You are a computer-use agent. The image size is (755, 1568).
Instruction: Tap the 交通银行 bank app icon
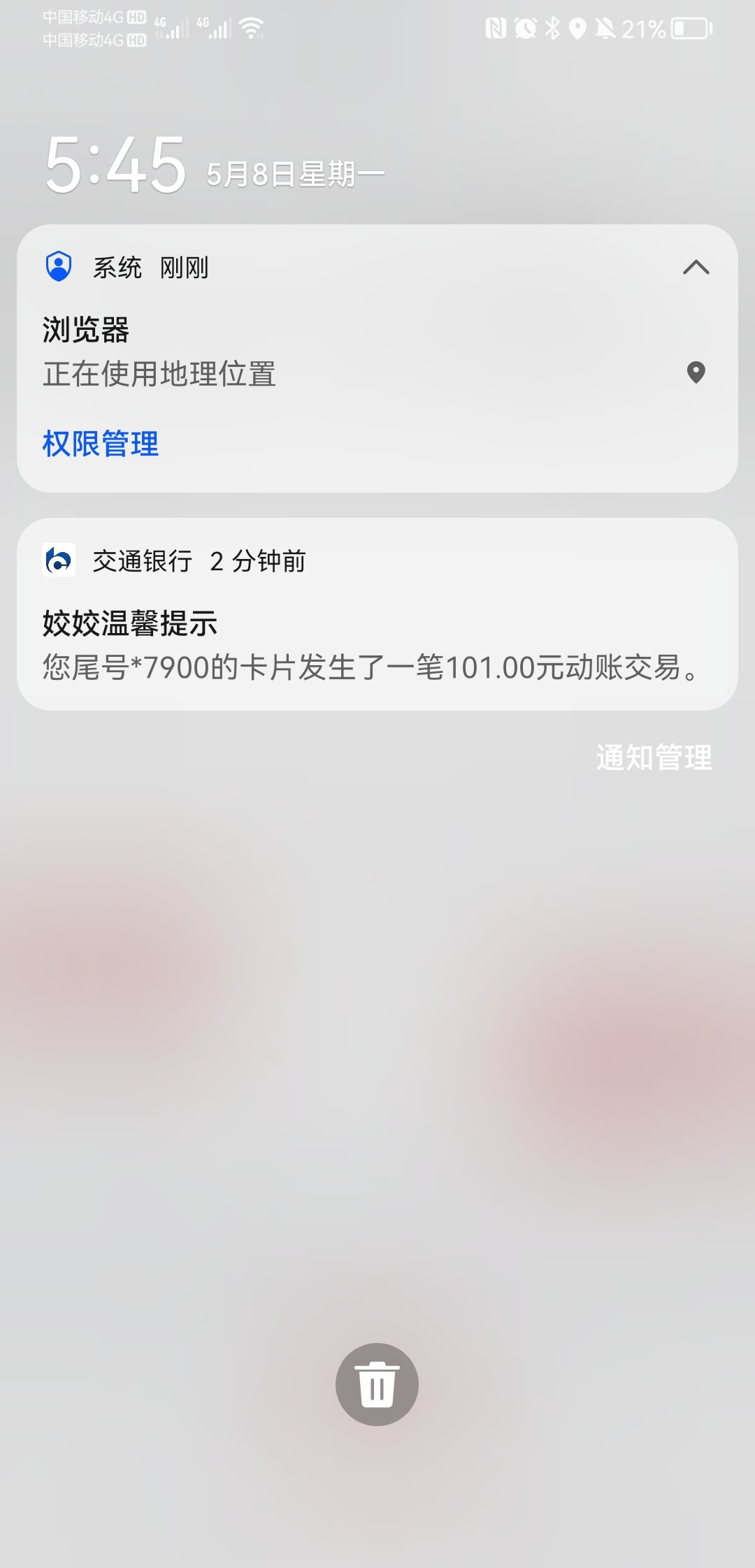click(59, 560)
